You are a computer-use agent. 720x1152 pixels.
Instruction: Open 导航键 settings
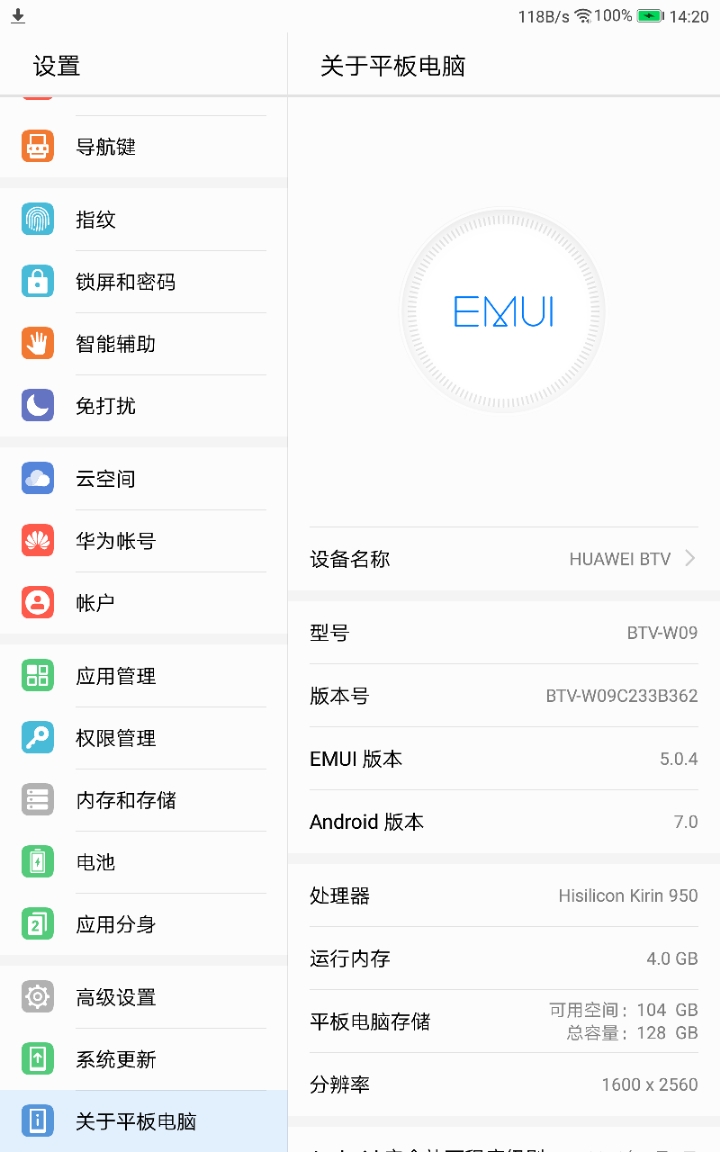coord(143,147)
